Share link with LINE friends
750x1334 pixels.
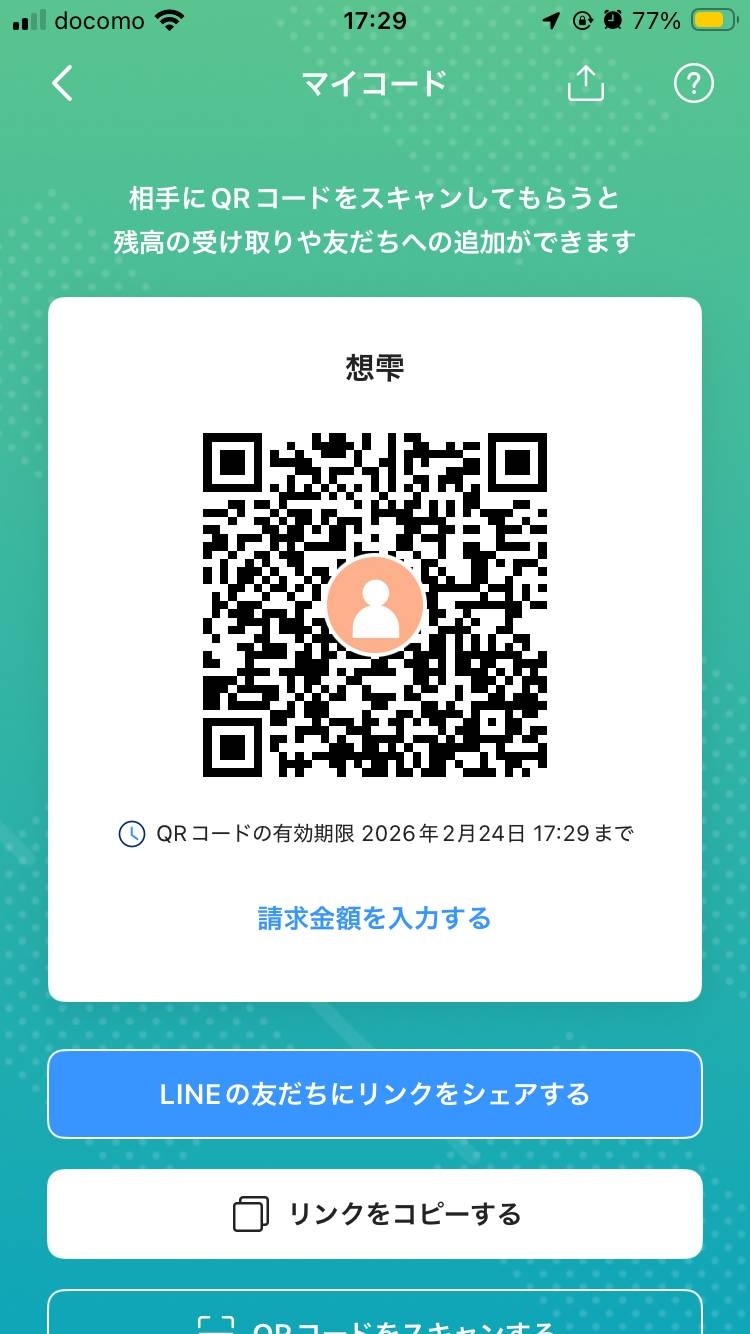(375, 1094)
